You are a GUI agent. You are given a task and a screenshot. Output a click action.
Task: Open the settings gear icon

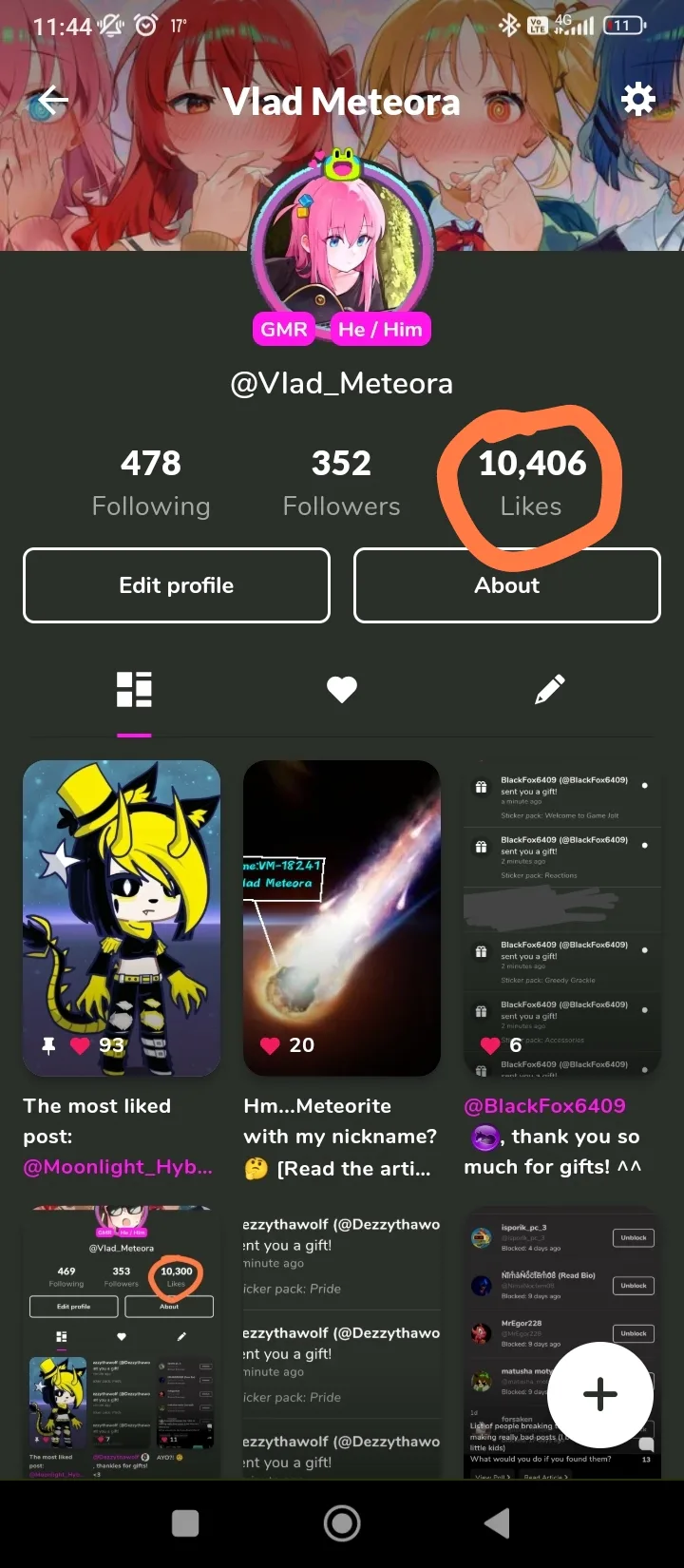tap(637, 99)
